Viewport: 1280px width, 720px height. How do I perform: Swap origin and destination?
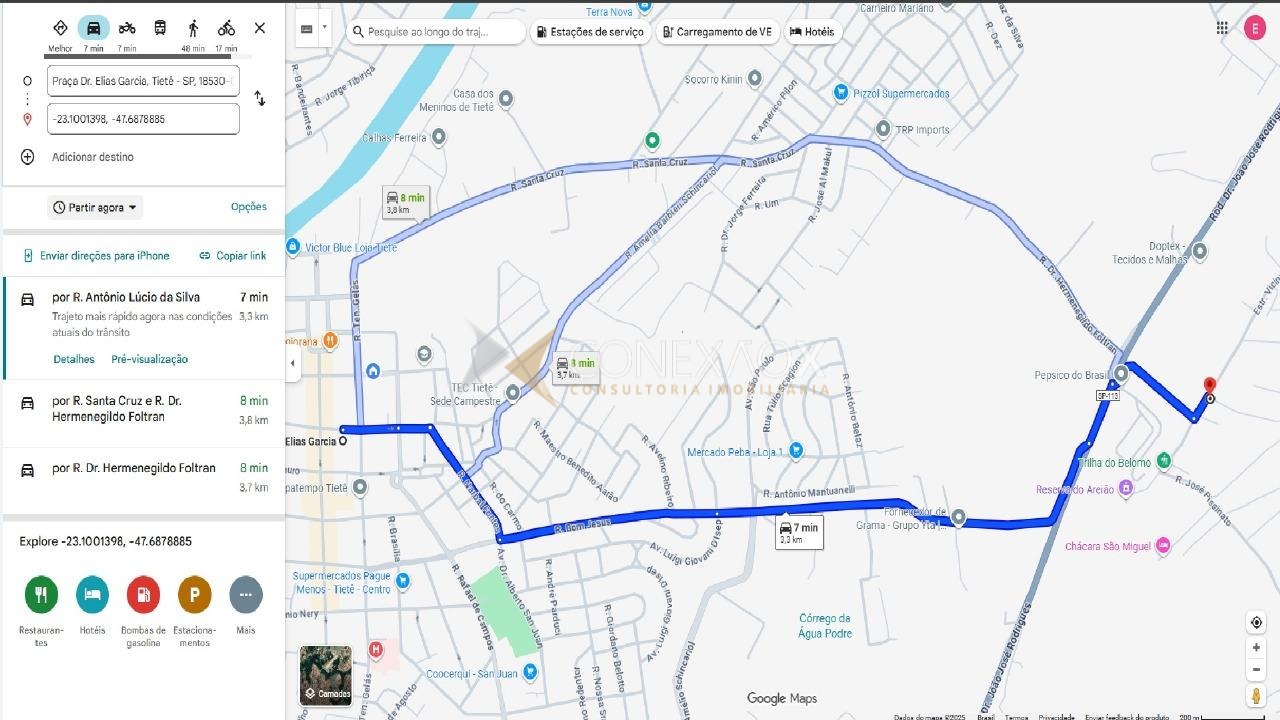point(260,98)
